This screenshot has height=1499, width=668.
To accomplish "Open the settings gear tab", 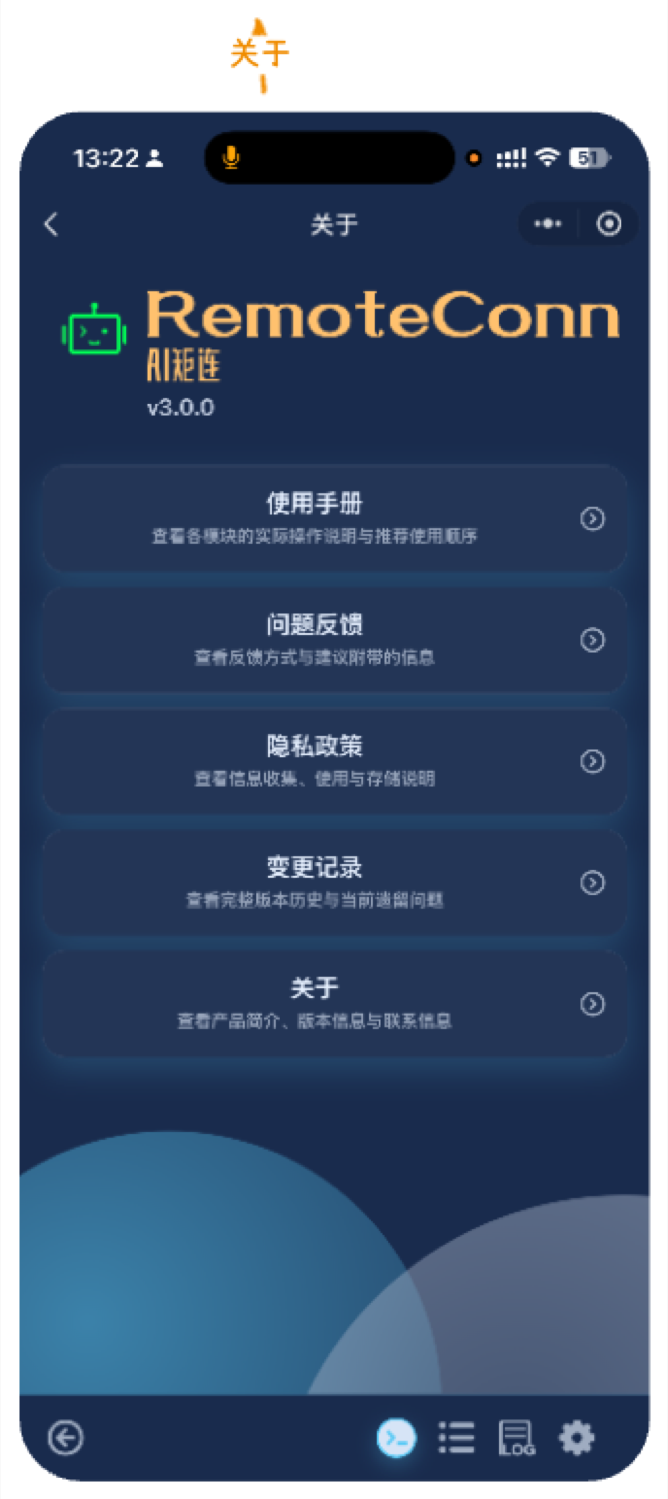I will 577,1438.
